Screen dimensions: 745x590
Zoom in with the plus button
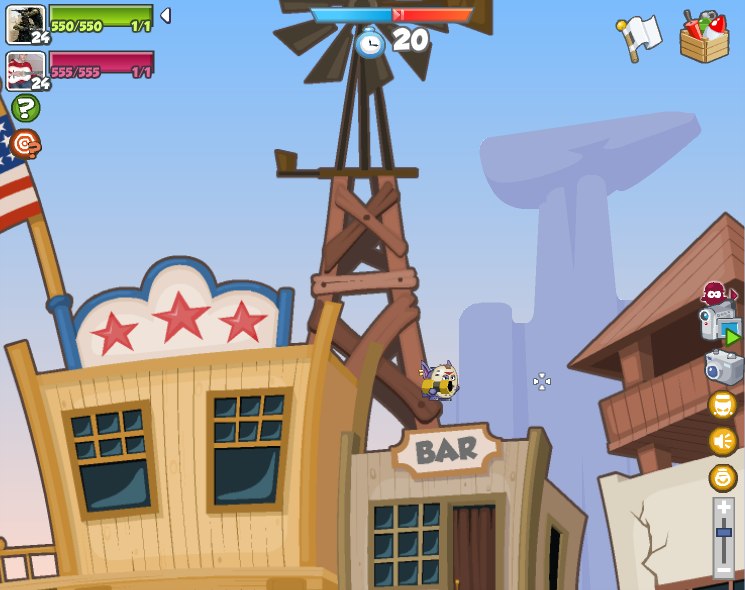coord(724,508)
